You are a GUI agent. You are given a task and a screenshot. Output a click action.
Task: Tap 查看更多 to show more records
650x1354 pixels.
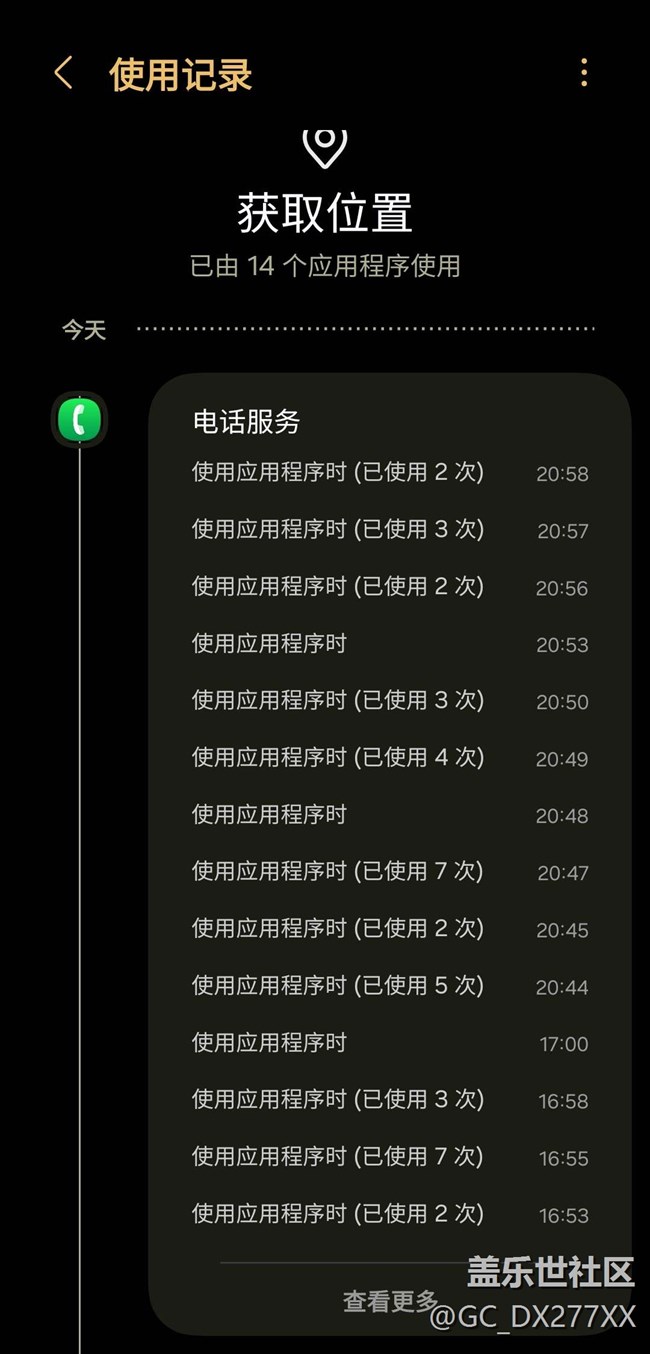click(x=390, y=1300)
